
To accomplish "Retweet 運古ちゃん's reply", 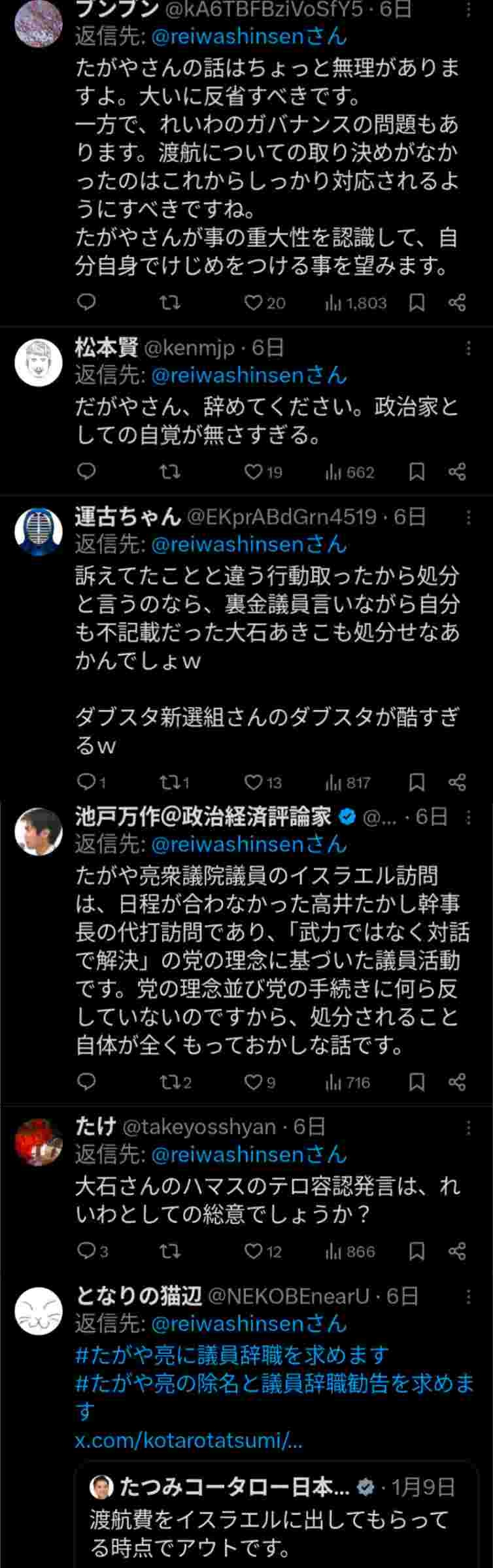I will [170, 782].
